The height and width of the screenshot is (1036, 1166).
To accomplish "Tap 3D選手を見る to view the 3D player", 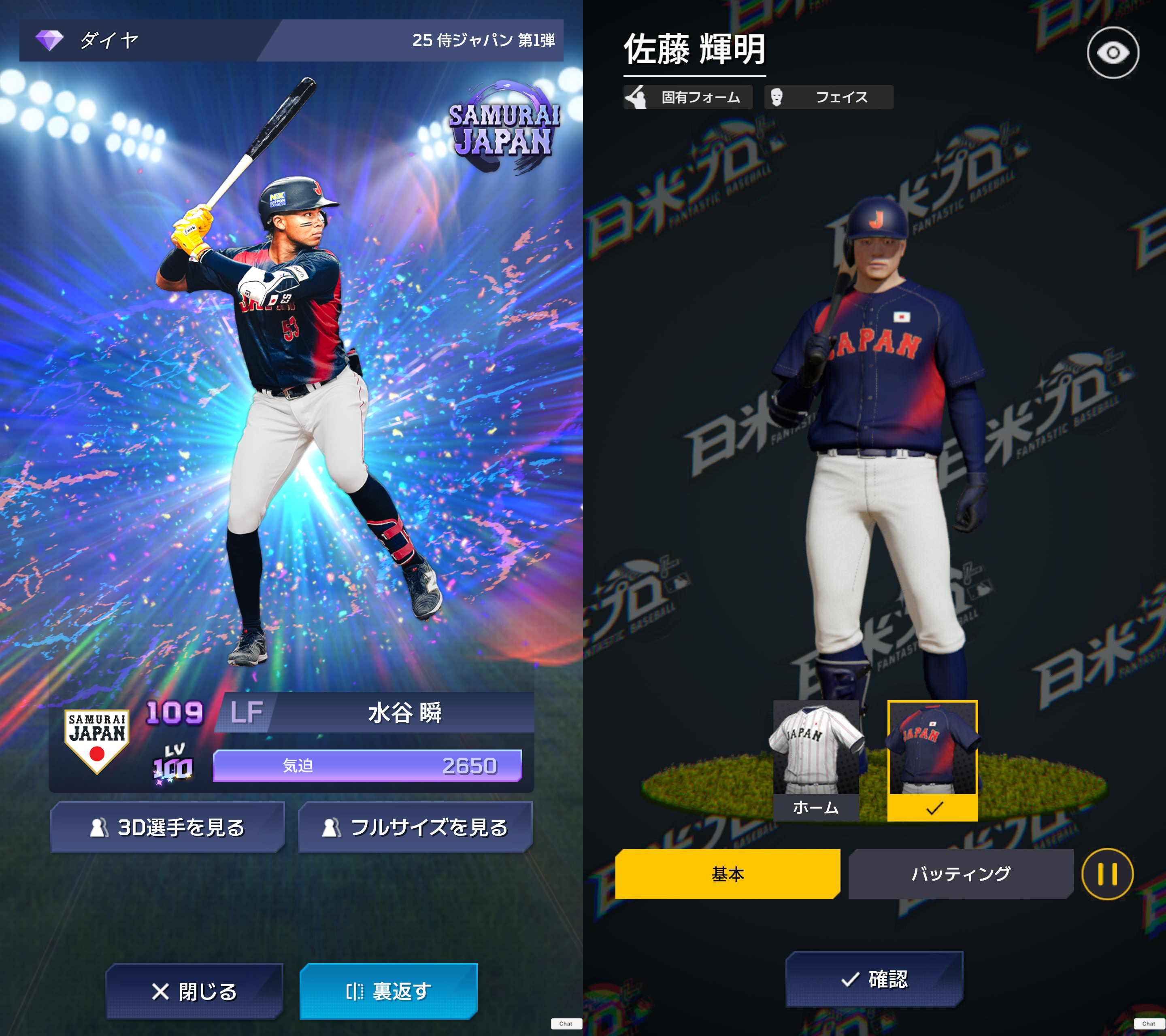I will (167, 827).
